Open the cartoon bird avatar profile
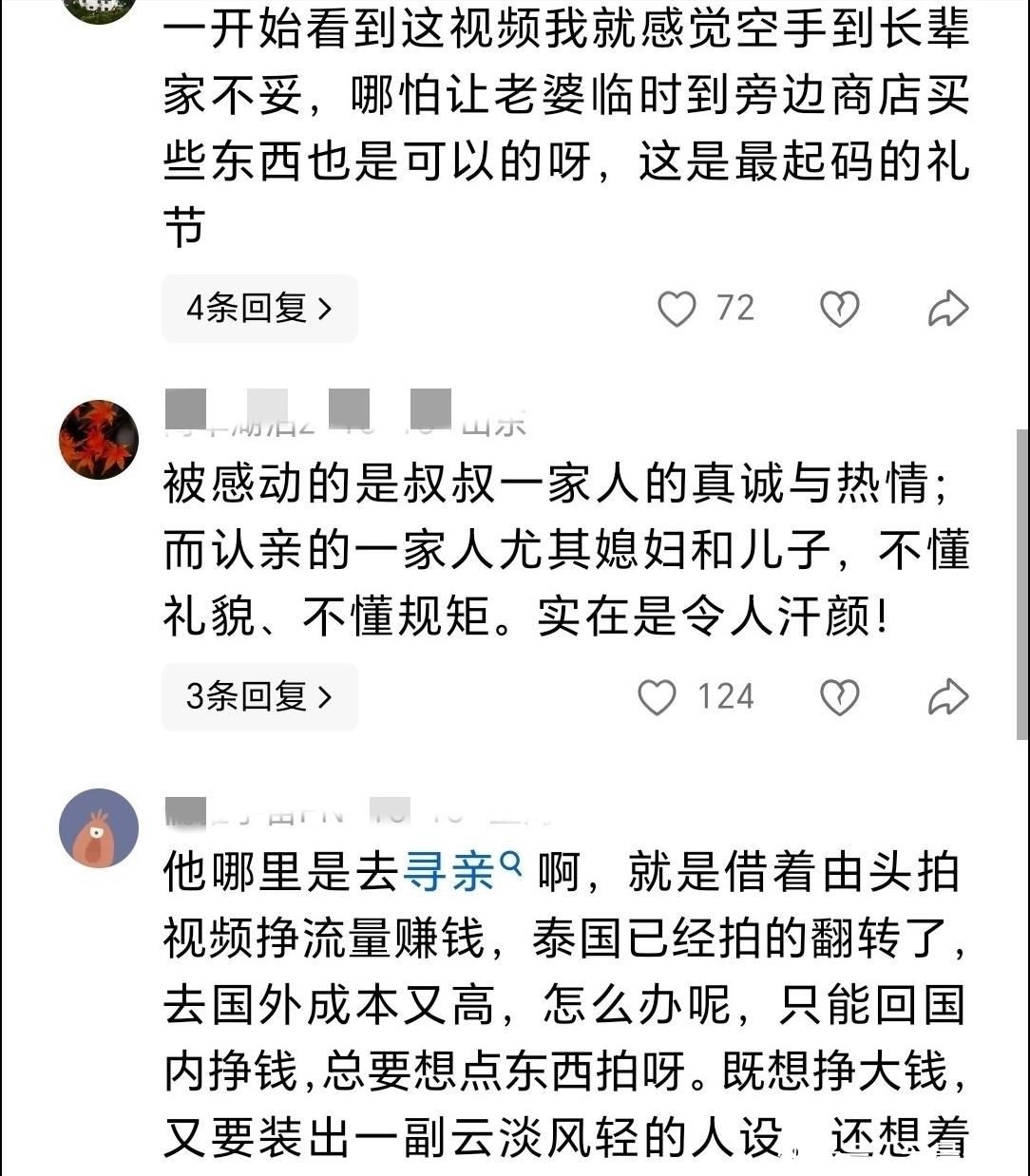Screen dimensions: 1030x1176 99,827
